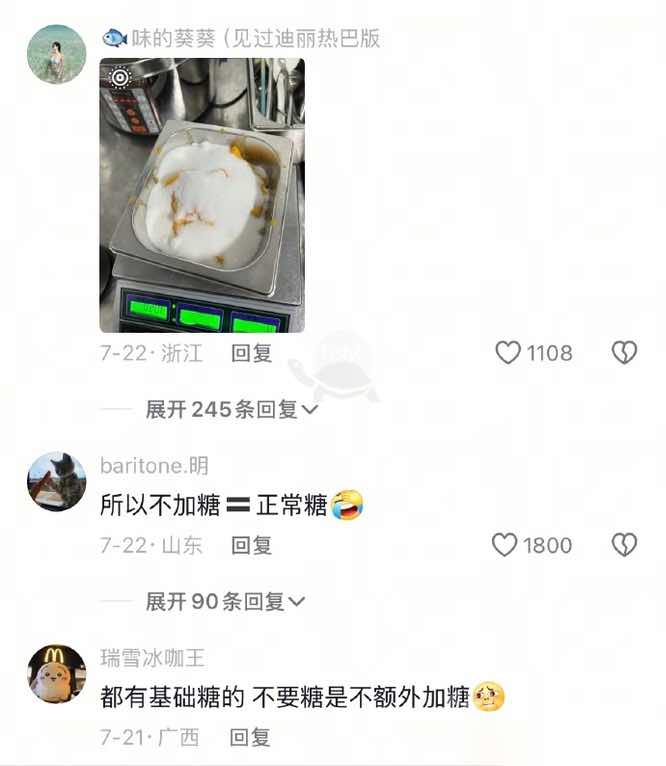Open the ice cream photo in comment
The width and height of the screenshot is (666, 766).
(202, 195)
